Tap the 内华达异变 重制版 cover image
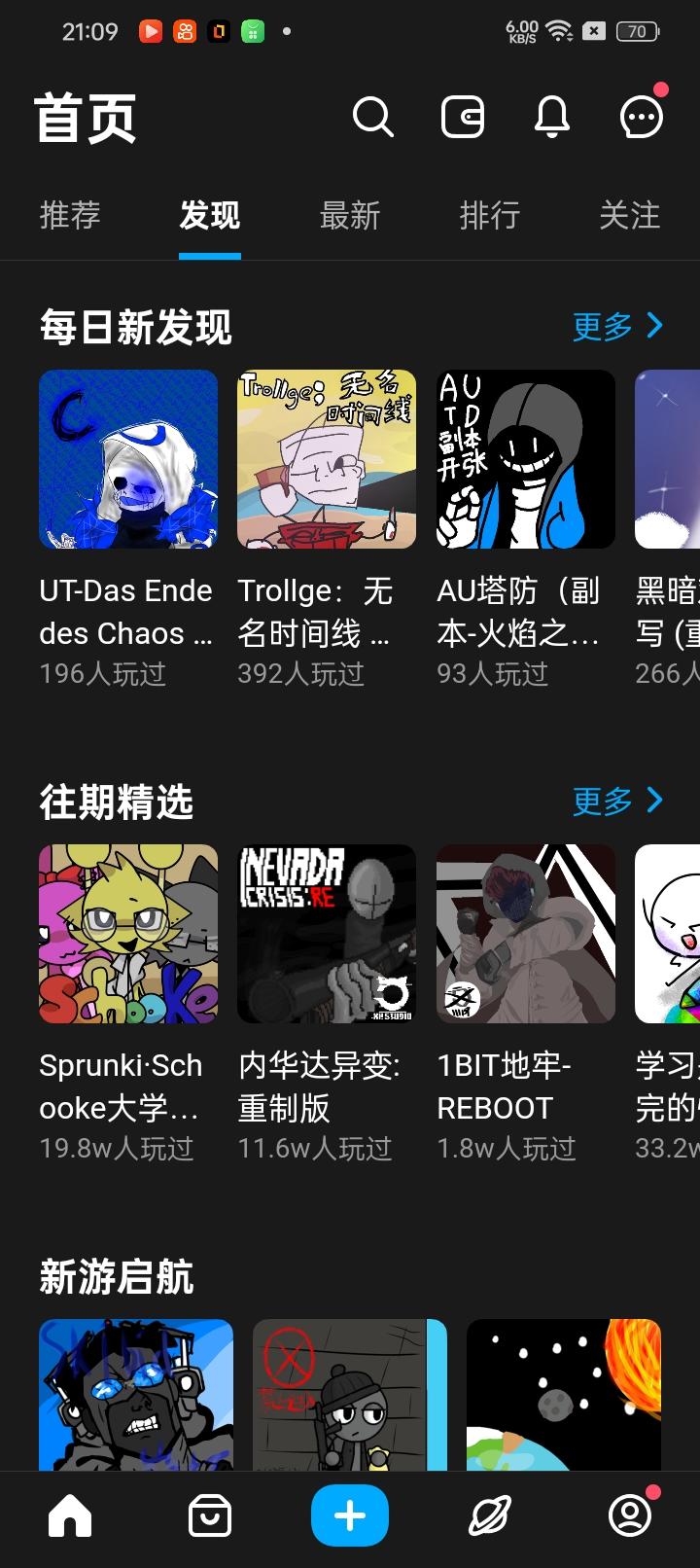Viewport: 700px width, 1568px height. 327,933
